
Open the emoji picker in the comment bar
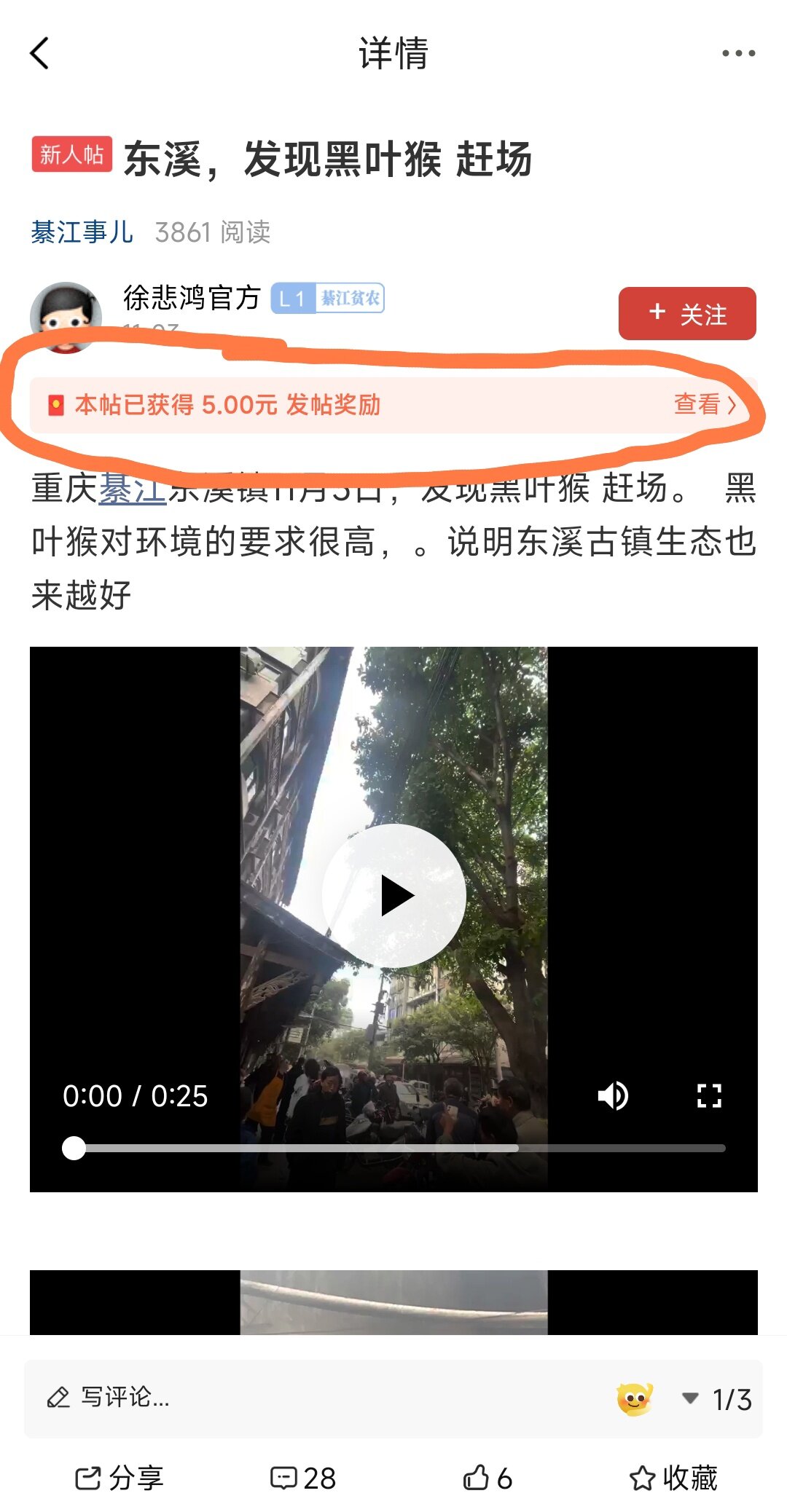634,1398
